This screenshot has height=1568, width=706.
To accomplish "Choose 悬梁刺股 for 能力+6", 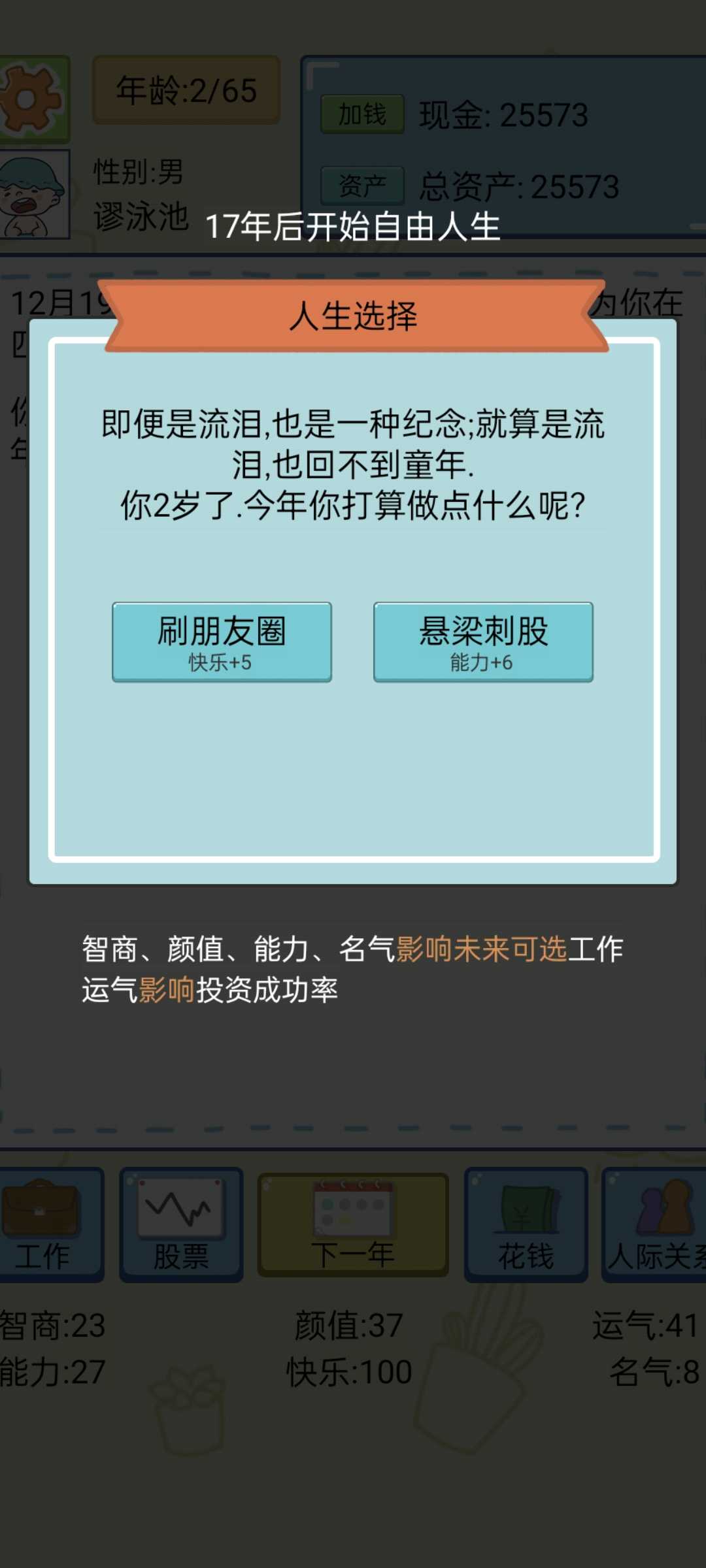I will pos(483,643).
